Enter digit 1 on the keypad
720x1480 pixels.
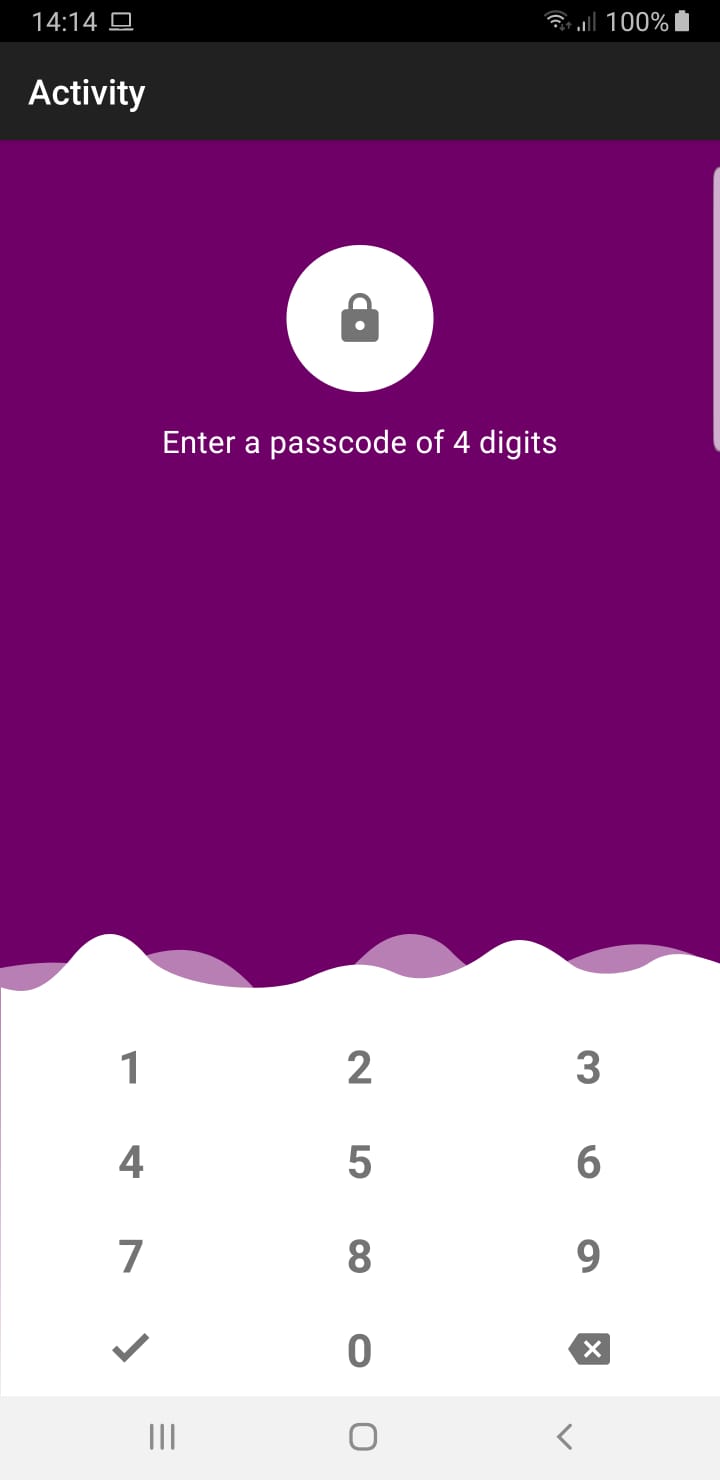(130, 1068)
